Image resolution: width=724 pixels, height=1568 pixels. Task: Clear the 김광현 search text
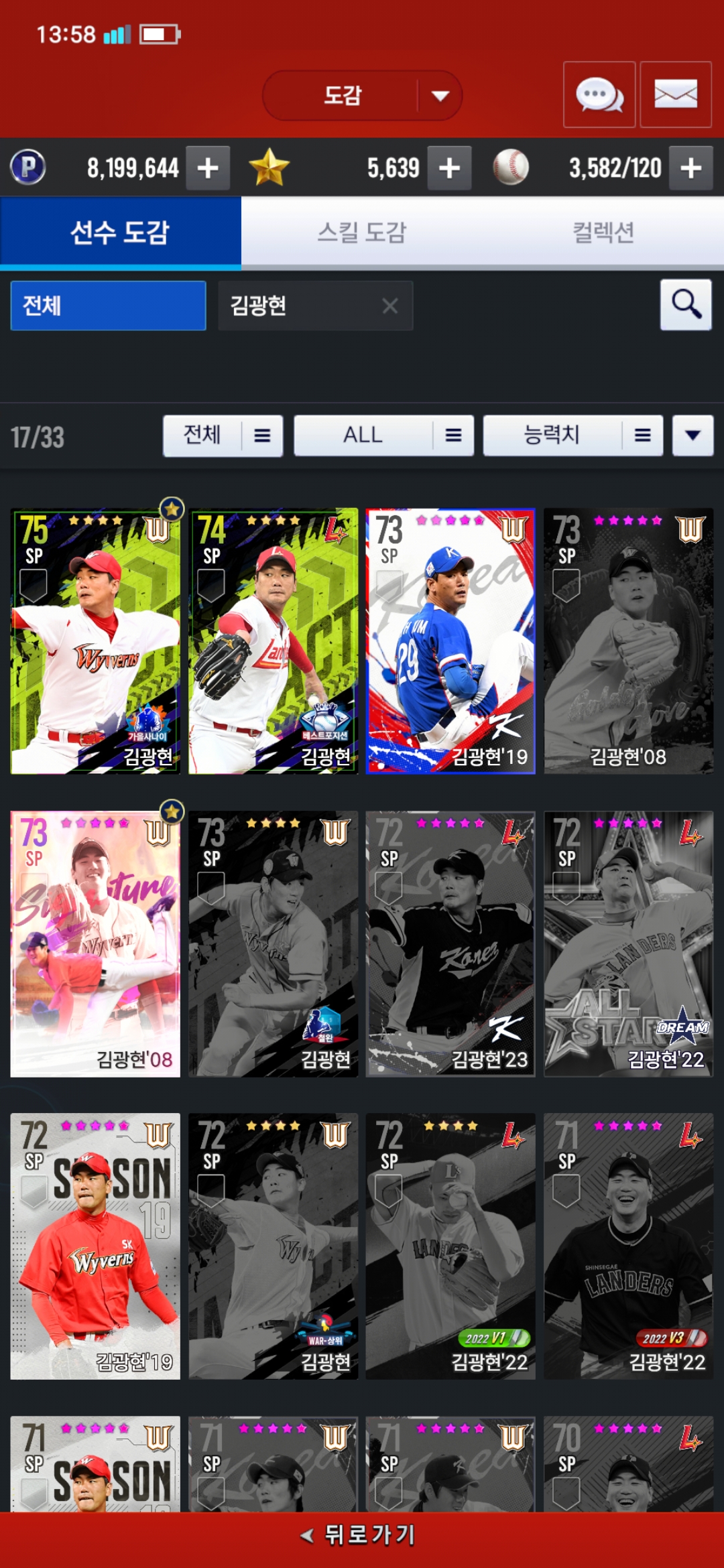pos(389,306)
